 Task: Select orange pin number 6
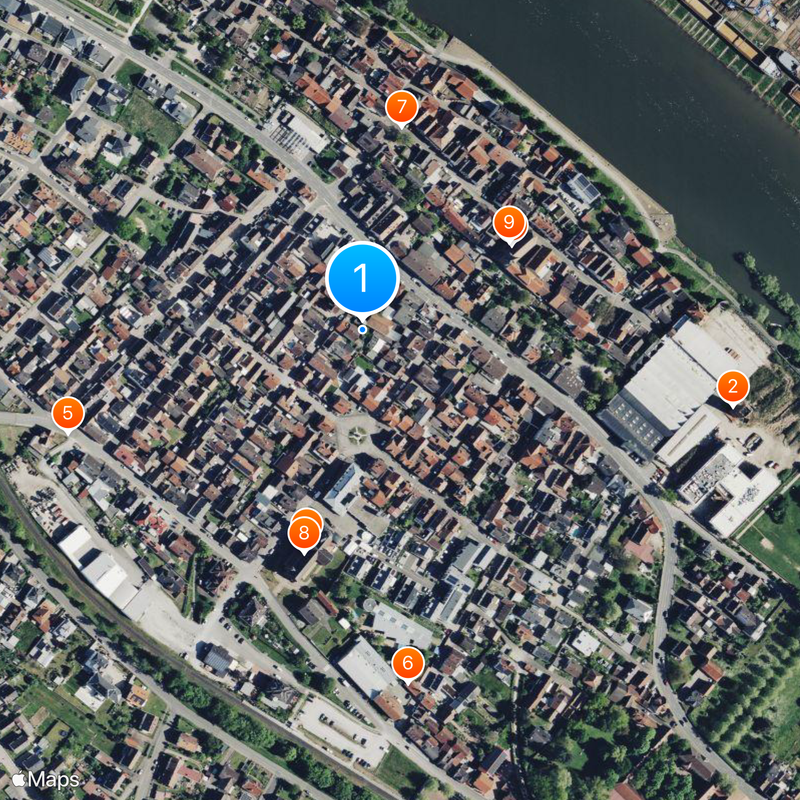click(407, 662)
